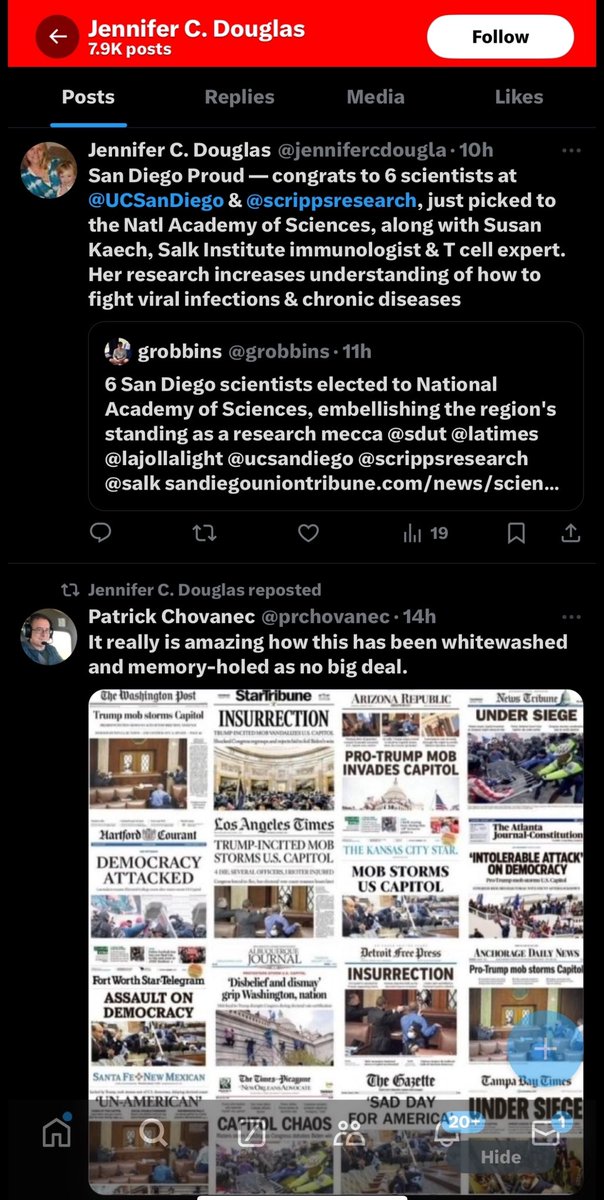Repost the San Diego Proud post
Image resolution: width=604 pixels, height=1200 pixels.
click(x=204, y=534)
